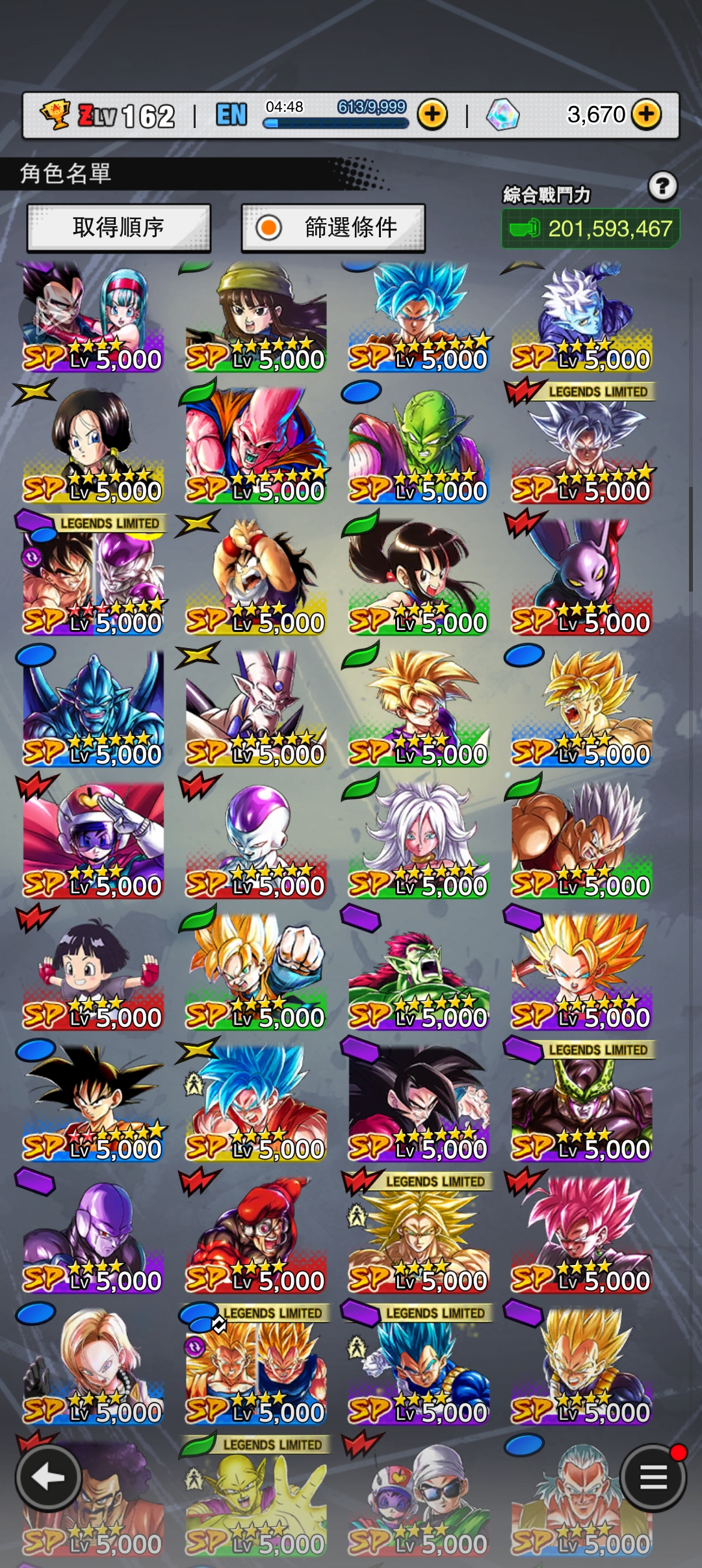
Task: Open the help question mark icon
Action: [x=662, y=187]
